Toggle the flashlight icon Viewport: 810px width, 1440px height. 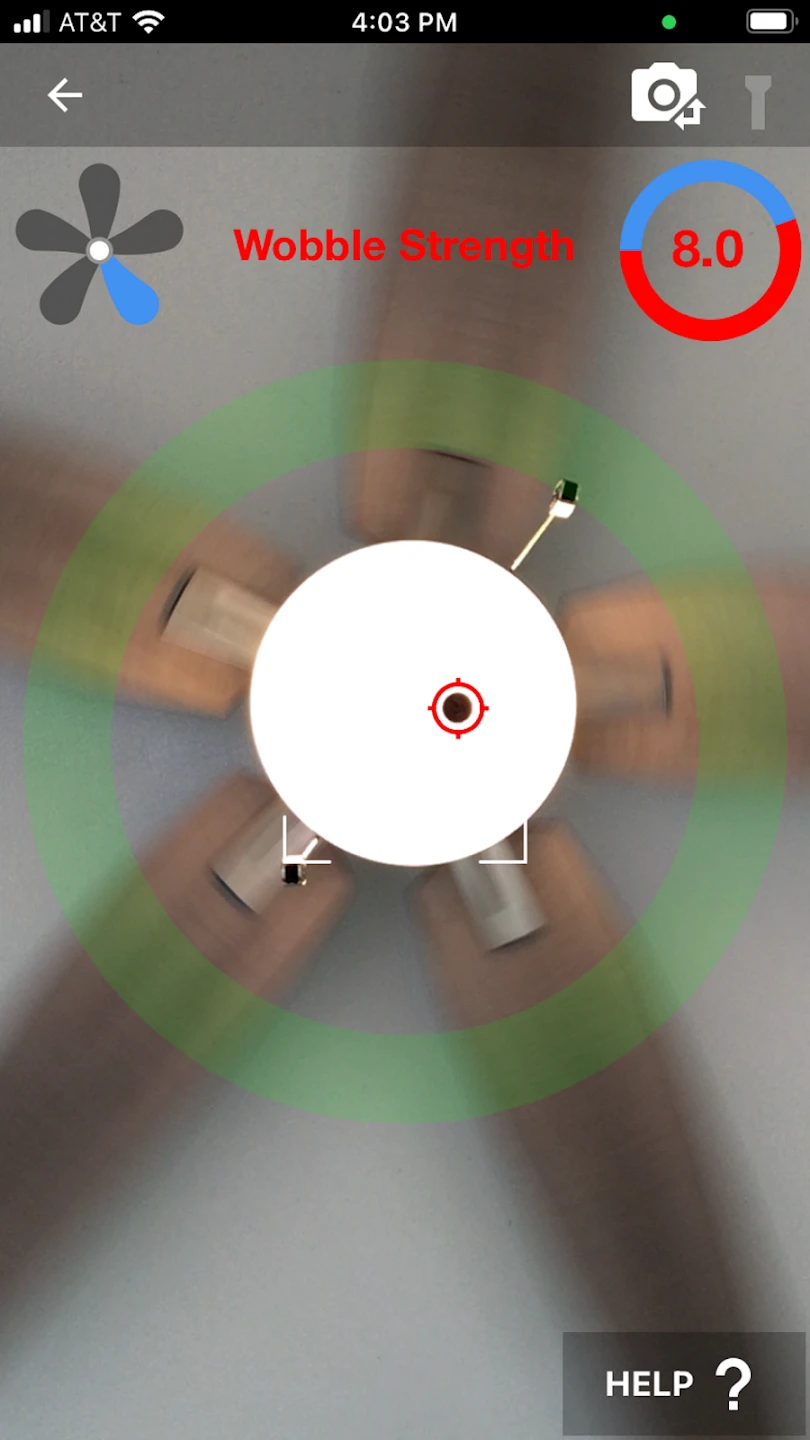757,100
